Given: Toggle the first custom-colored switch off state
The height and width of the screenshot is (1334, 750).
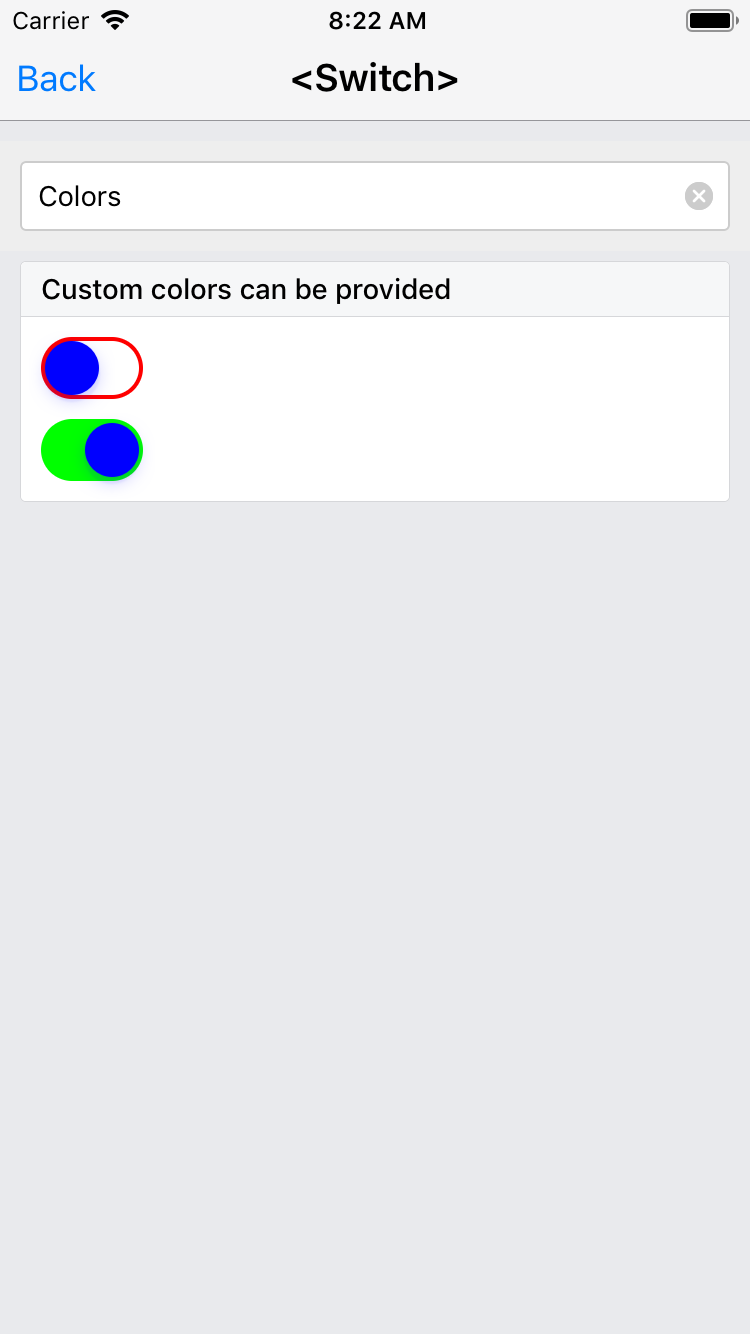Looking at the screenshot, I should (x=91, y=367).
